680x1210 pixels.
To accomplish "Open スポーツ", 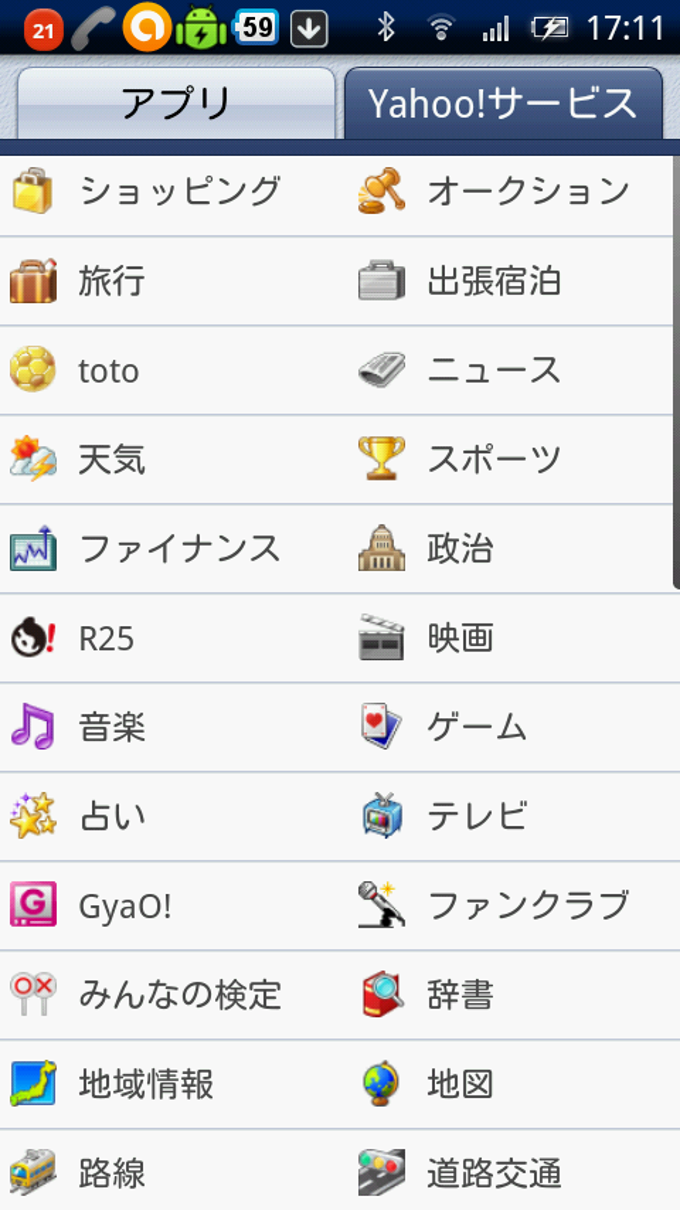I will tap(511, 459).
